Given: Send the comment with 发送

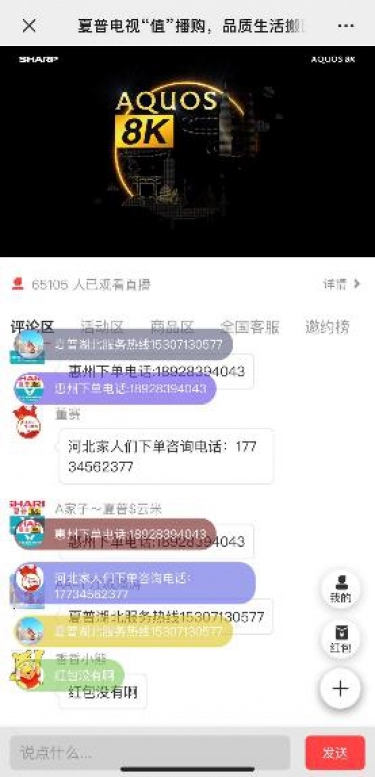Looking at the screenshot, I should (335, 753).
